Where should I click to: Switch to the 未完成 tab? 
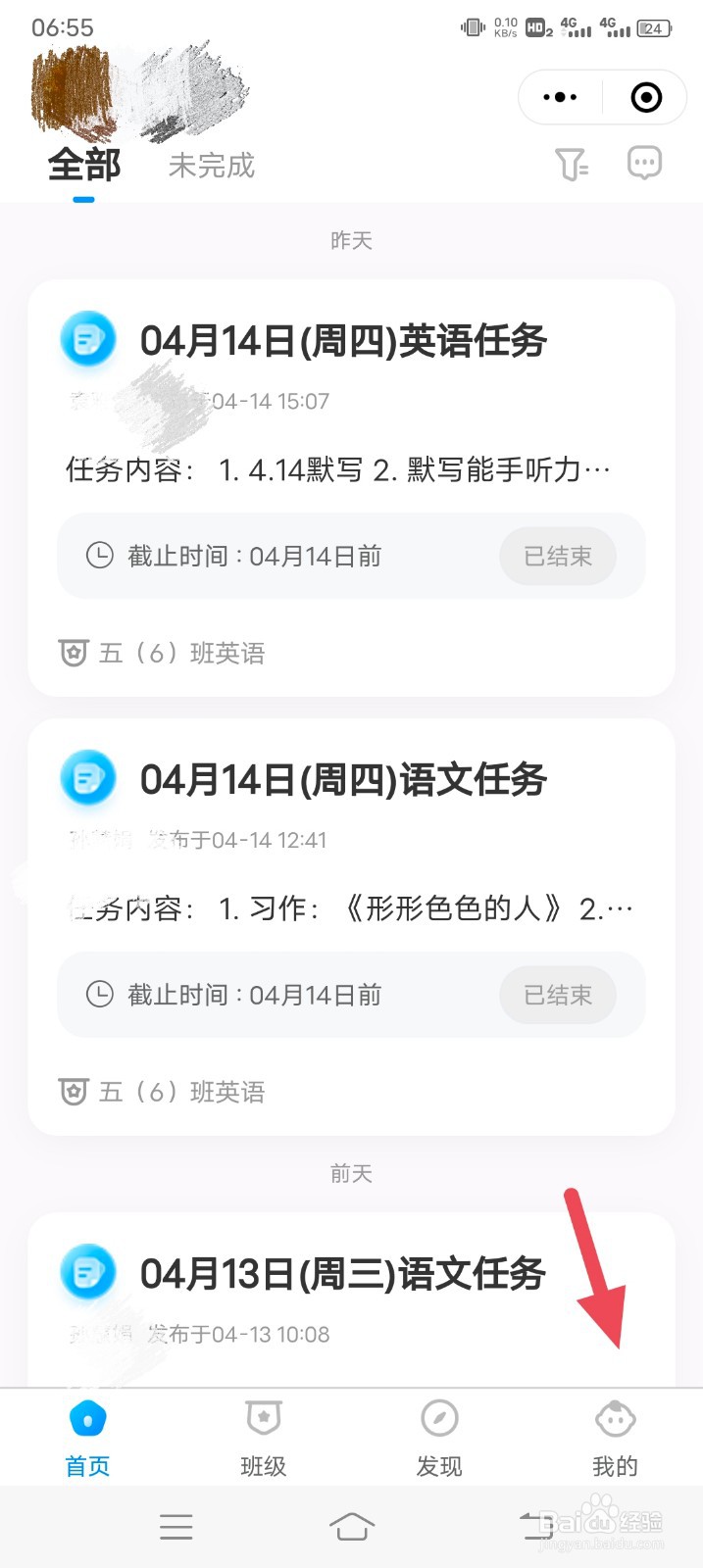[211, 166]
